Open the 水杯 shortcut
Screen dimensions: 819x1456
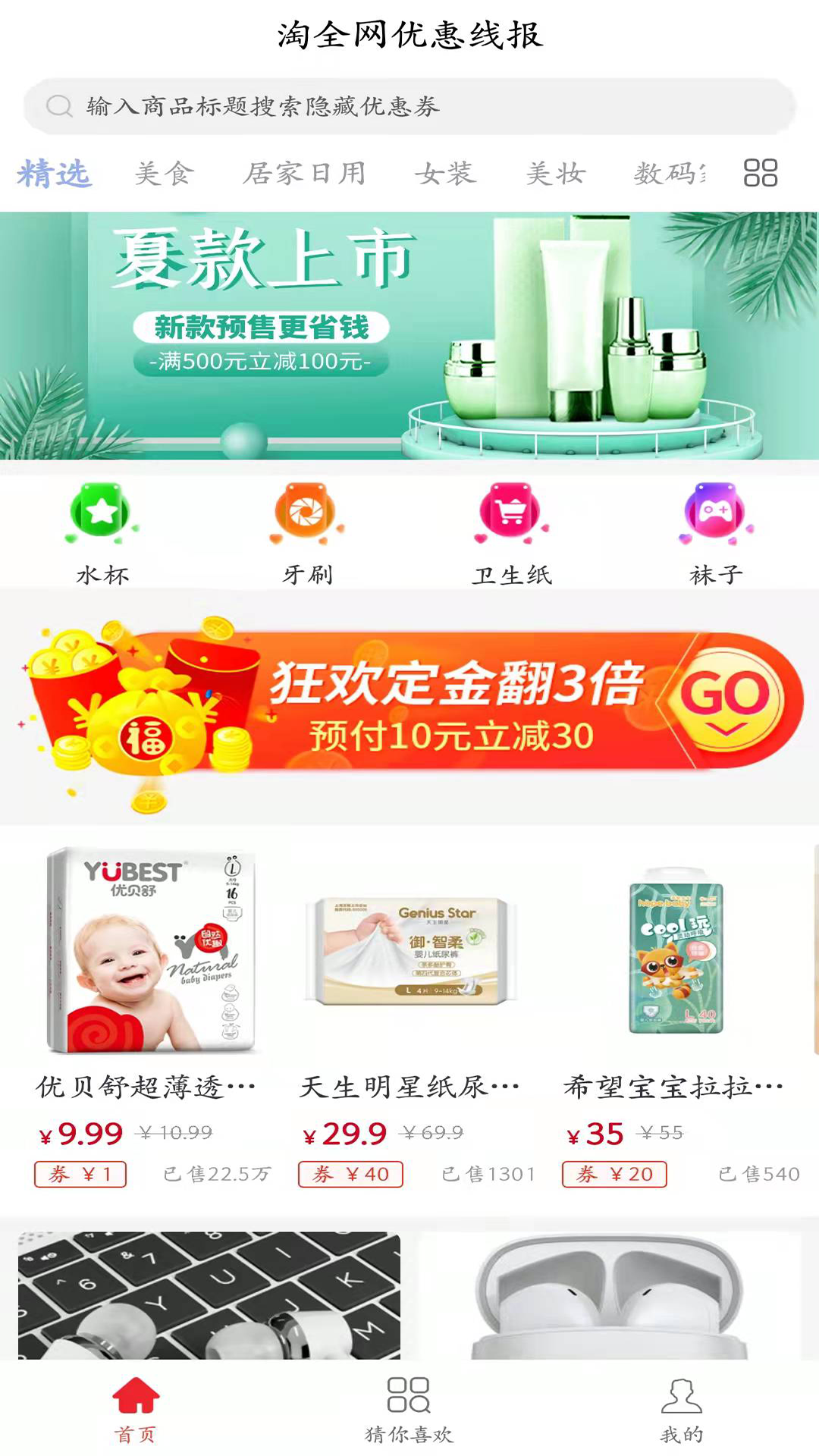(102, 532)
